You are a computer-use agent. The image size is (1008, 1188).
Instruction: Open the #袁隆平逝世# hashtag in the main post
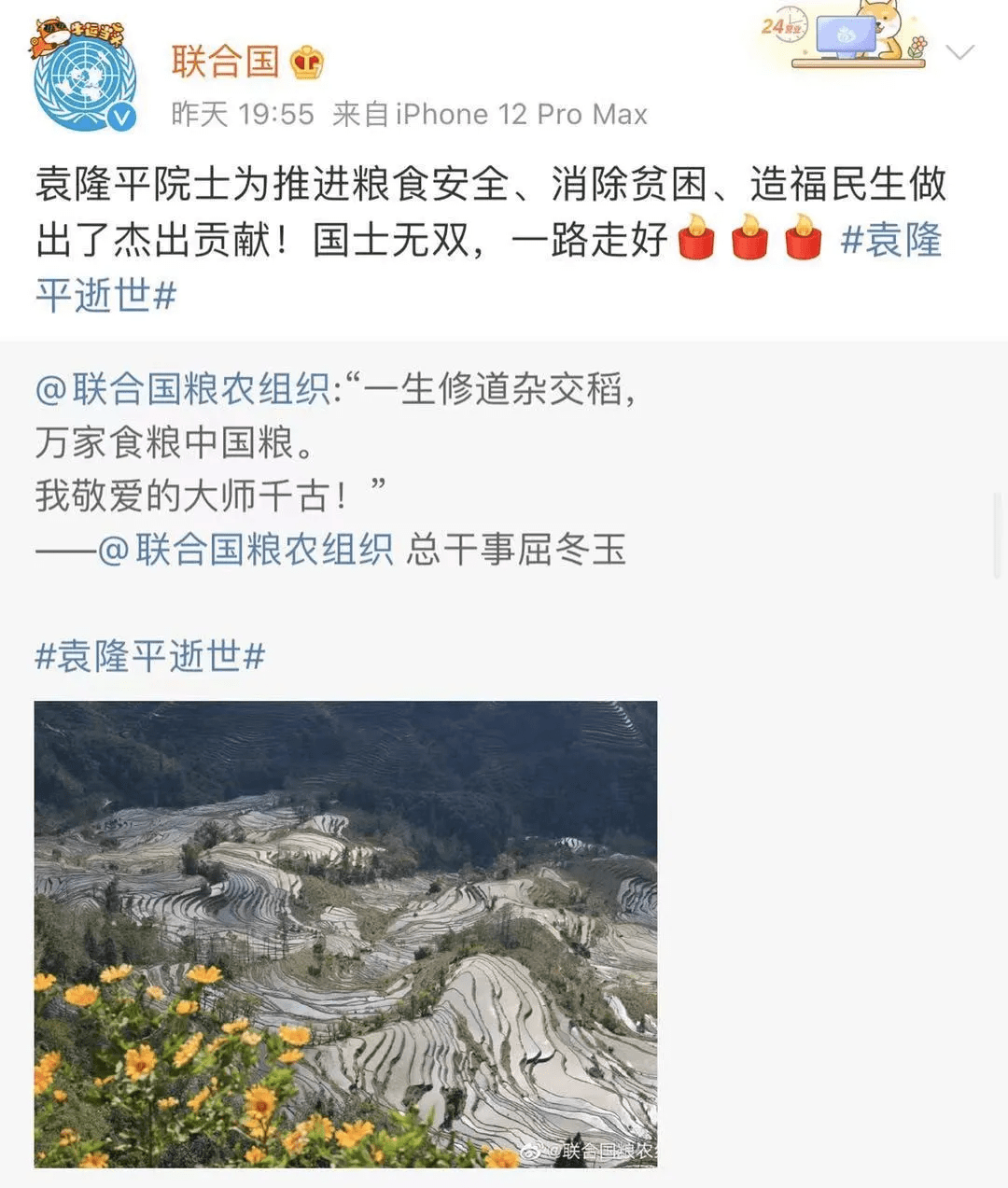pos(889,241)
